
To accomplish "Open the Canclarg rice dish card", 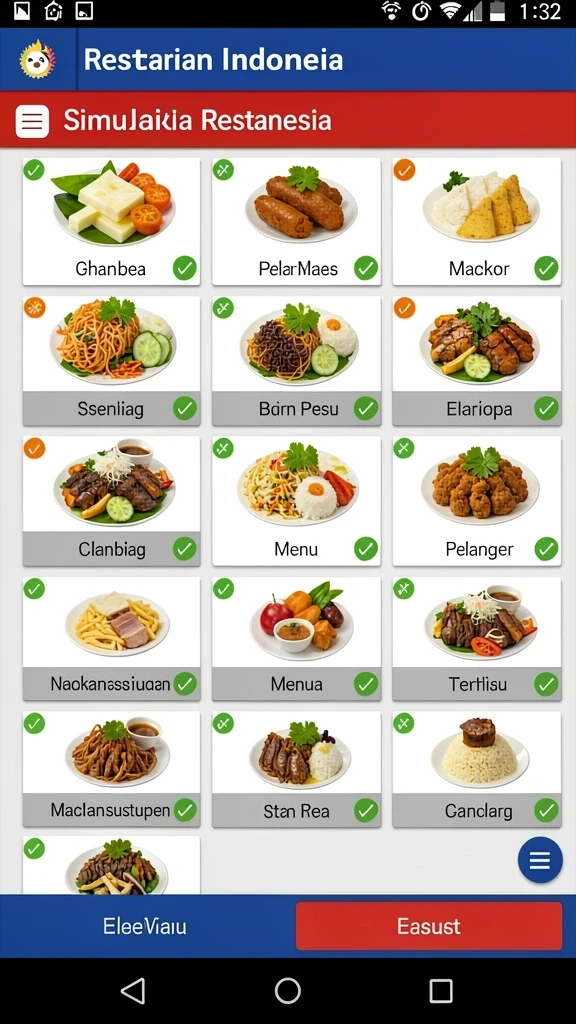I will [x=477, y=769].
